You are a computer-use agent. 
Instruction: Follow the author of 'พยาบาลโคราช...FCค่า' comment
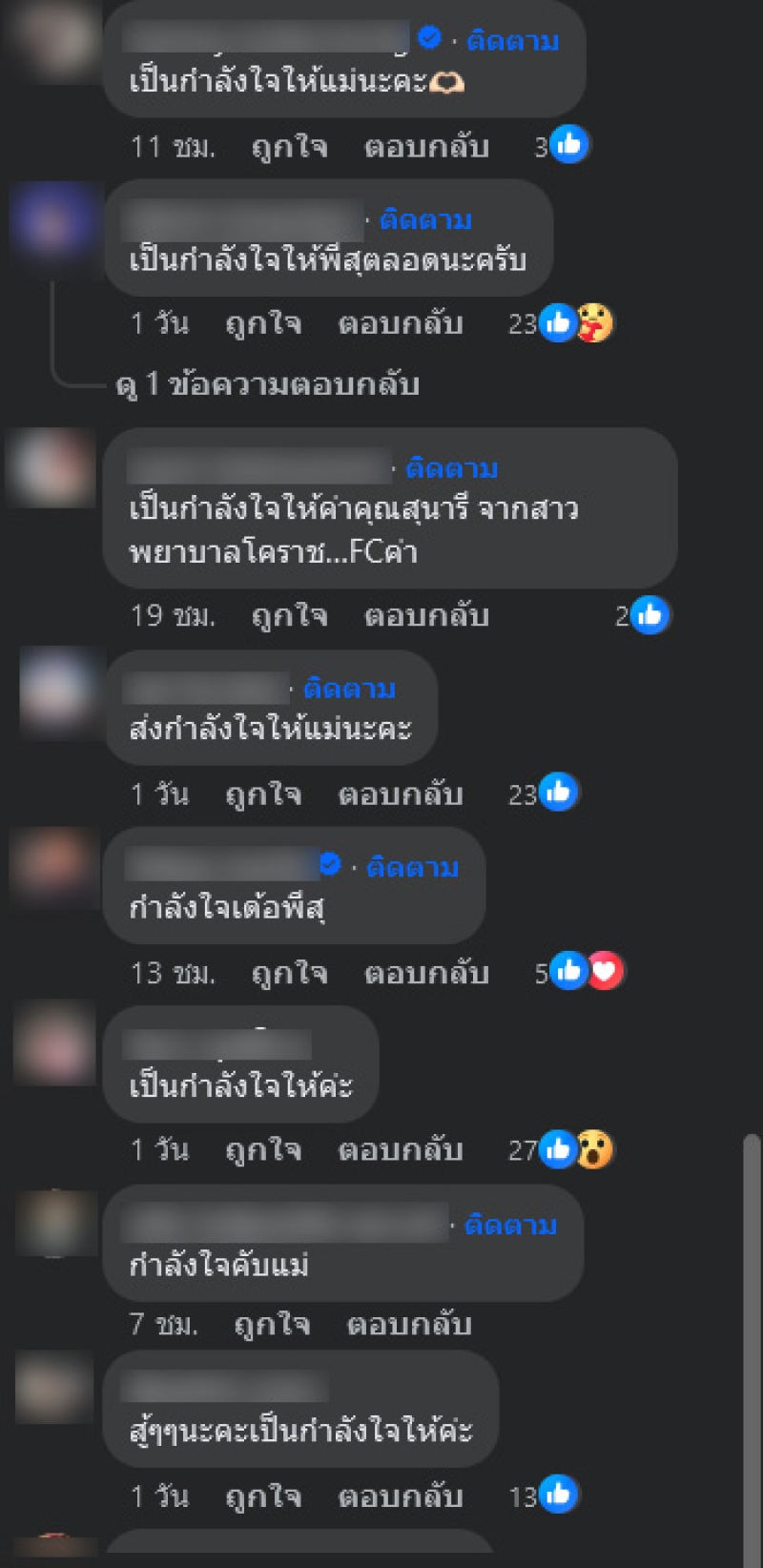coord(451,468)
